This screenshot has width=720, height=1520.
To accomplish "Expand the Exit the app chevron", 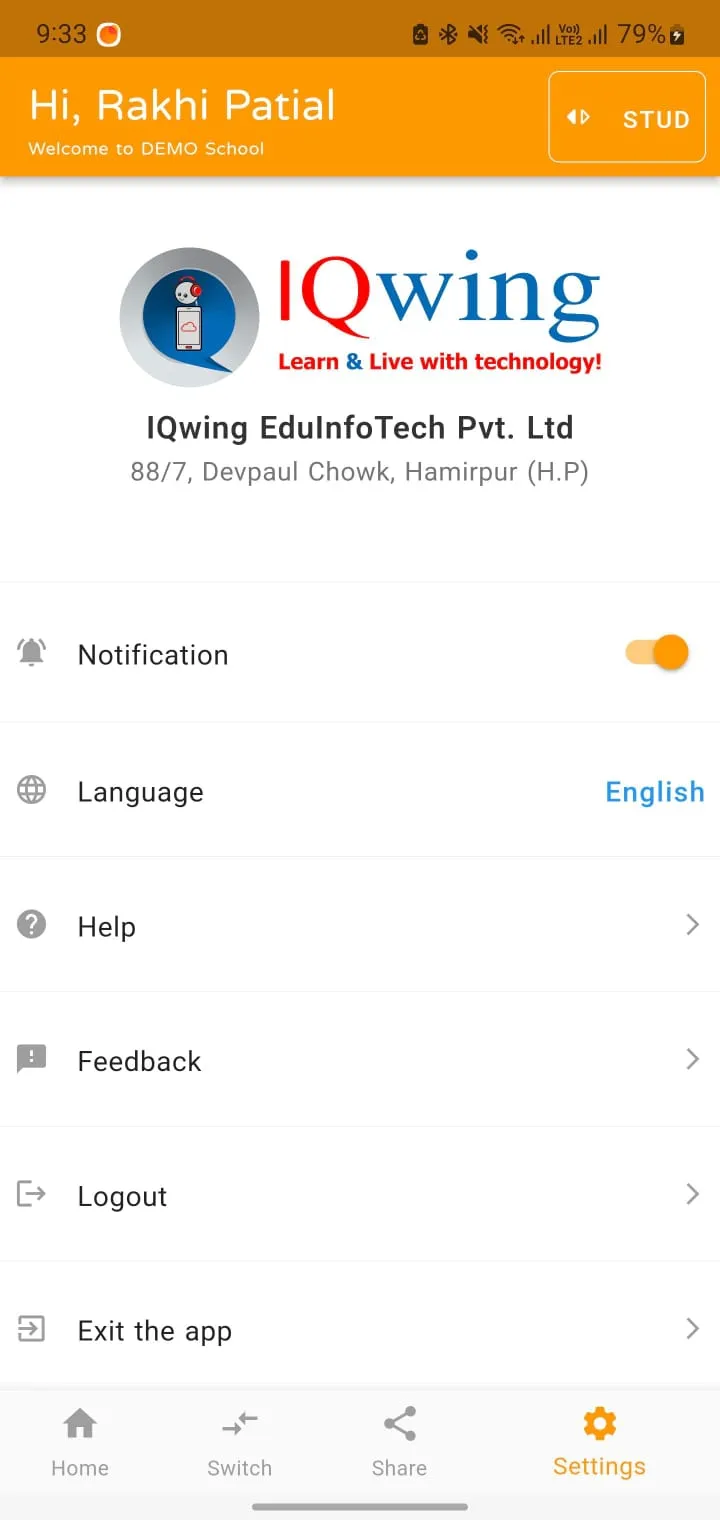I will tap(692, 1328).
